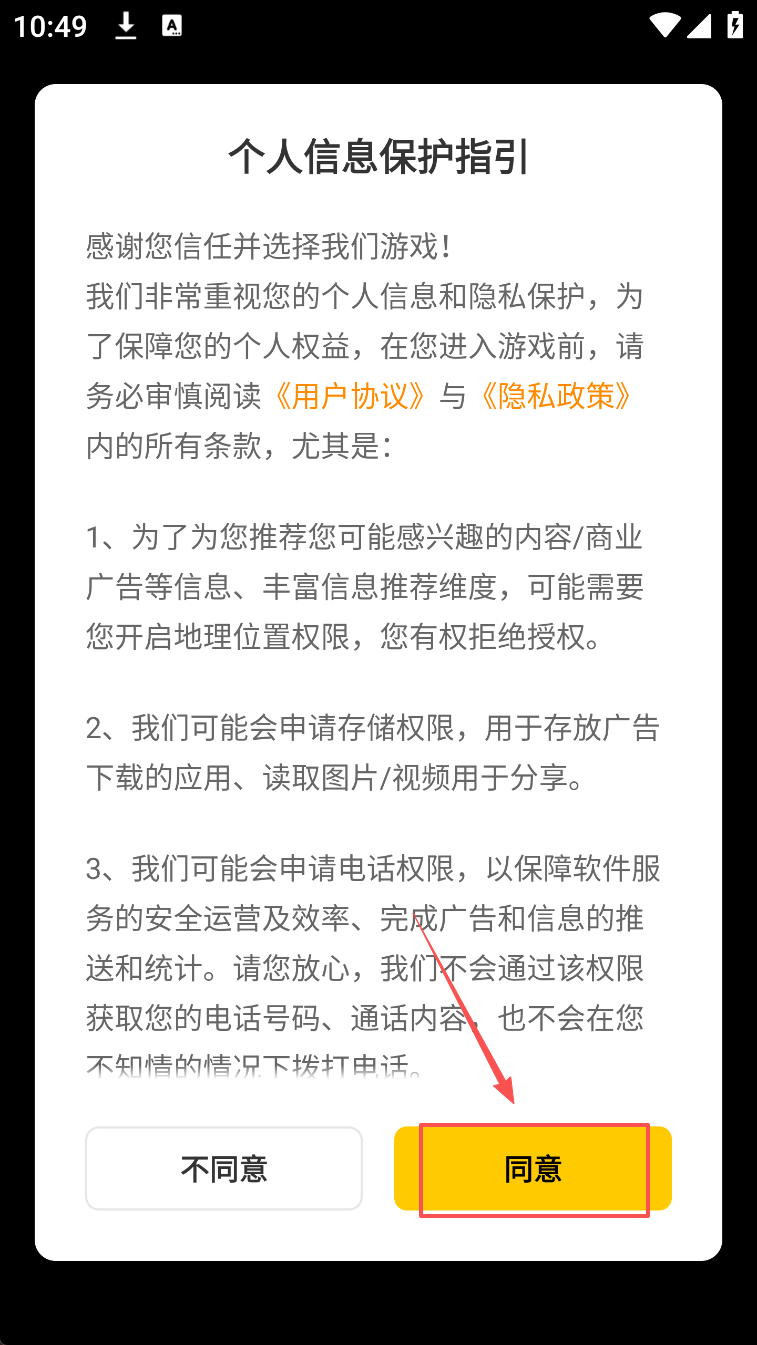757x1345 pixels.
Task: Tap the 同意 agree button
Action: (532, 1168)
